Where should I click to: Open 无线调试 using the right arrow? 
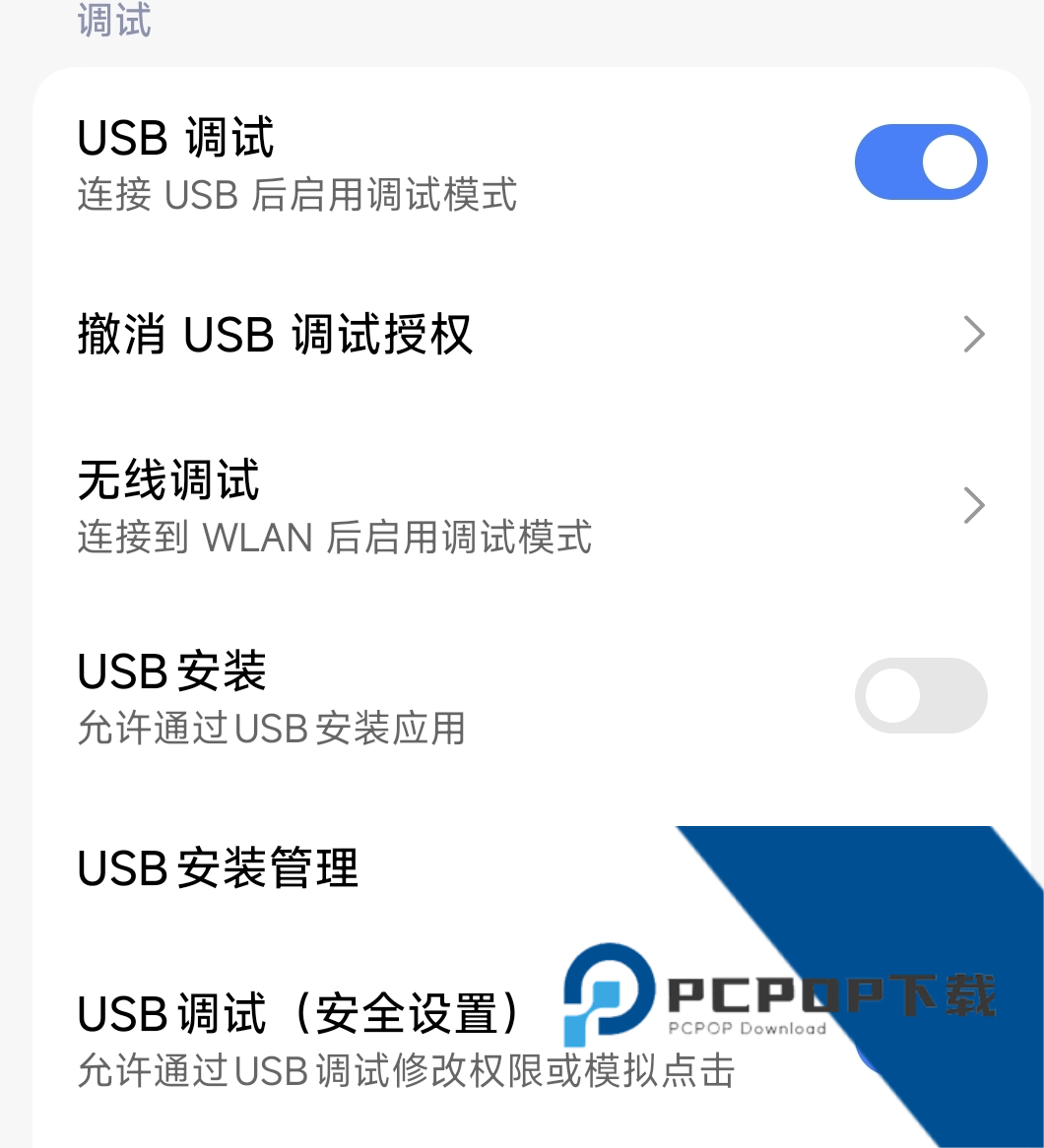point(973,505)
